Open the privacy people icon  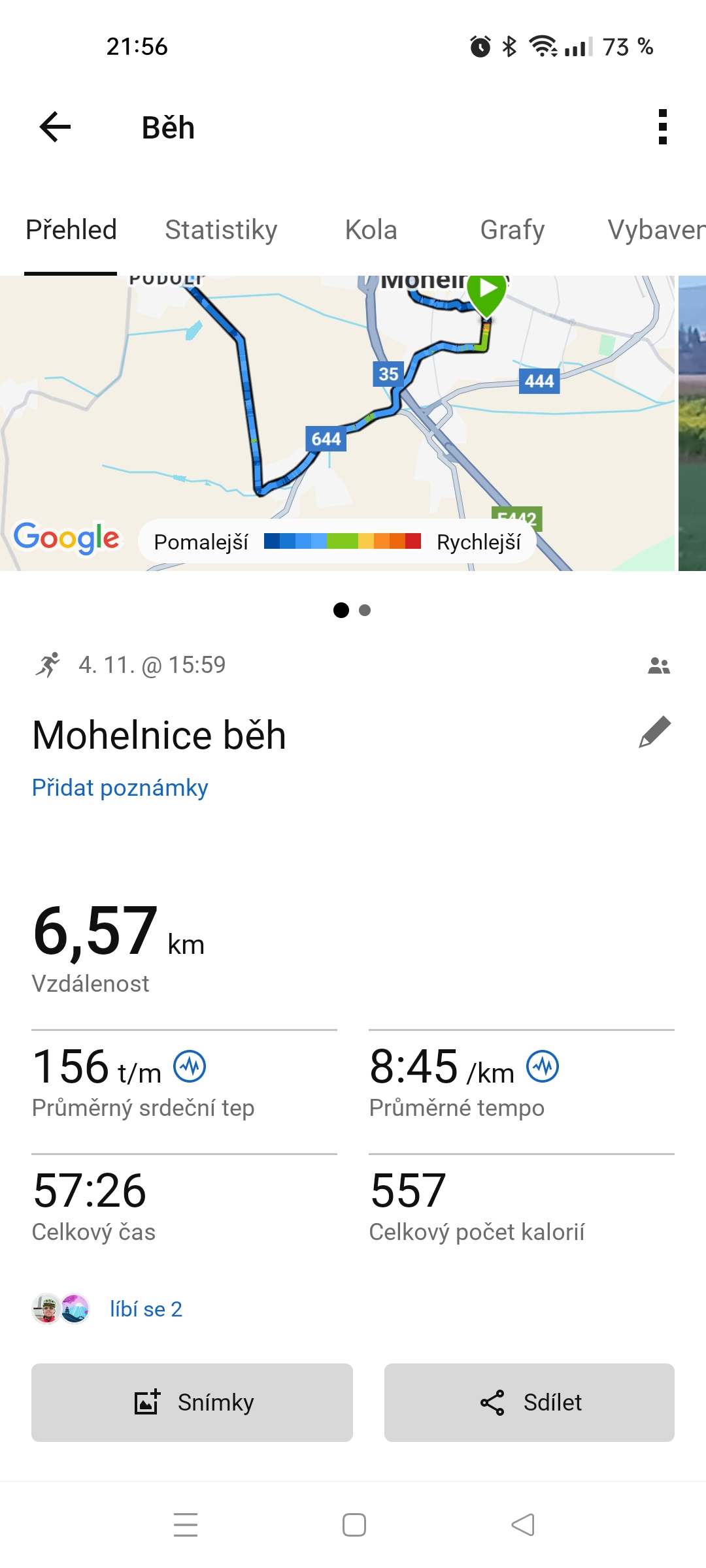coord(658,666)
